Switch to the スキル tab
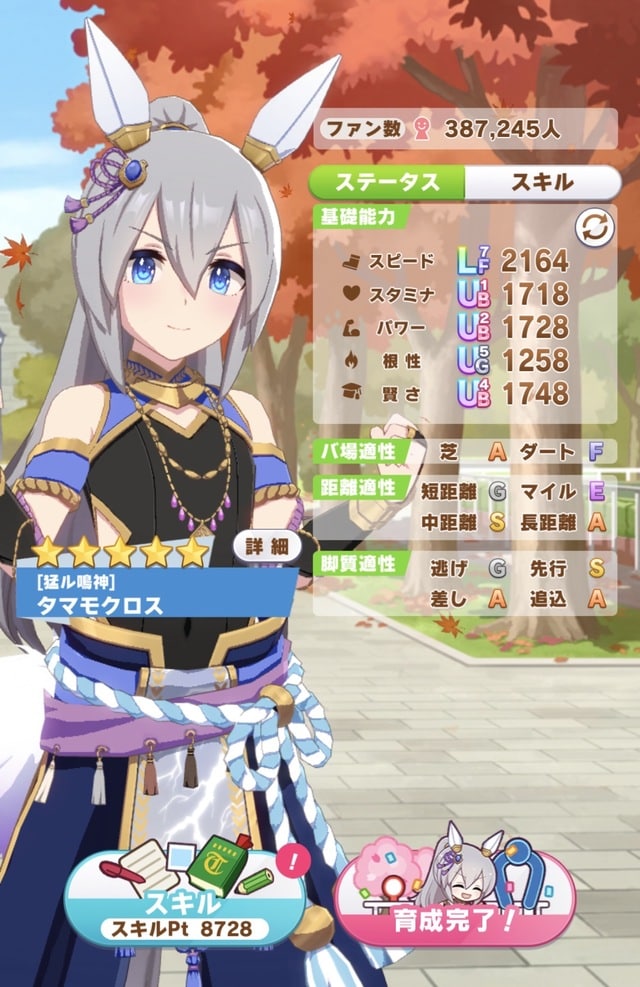 click(542, 182)
